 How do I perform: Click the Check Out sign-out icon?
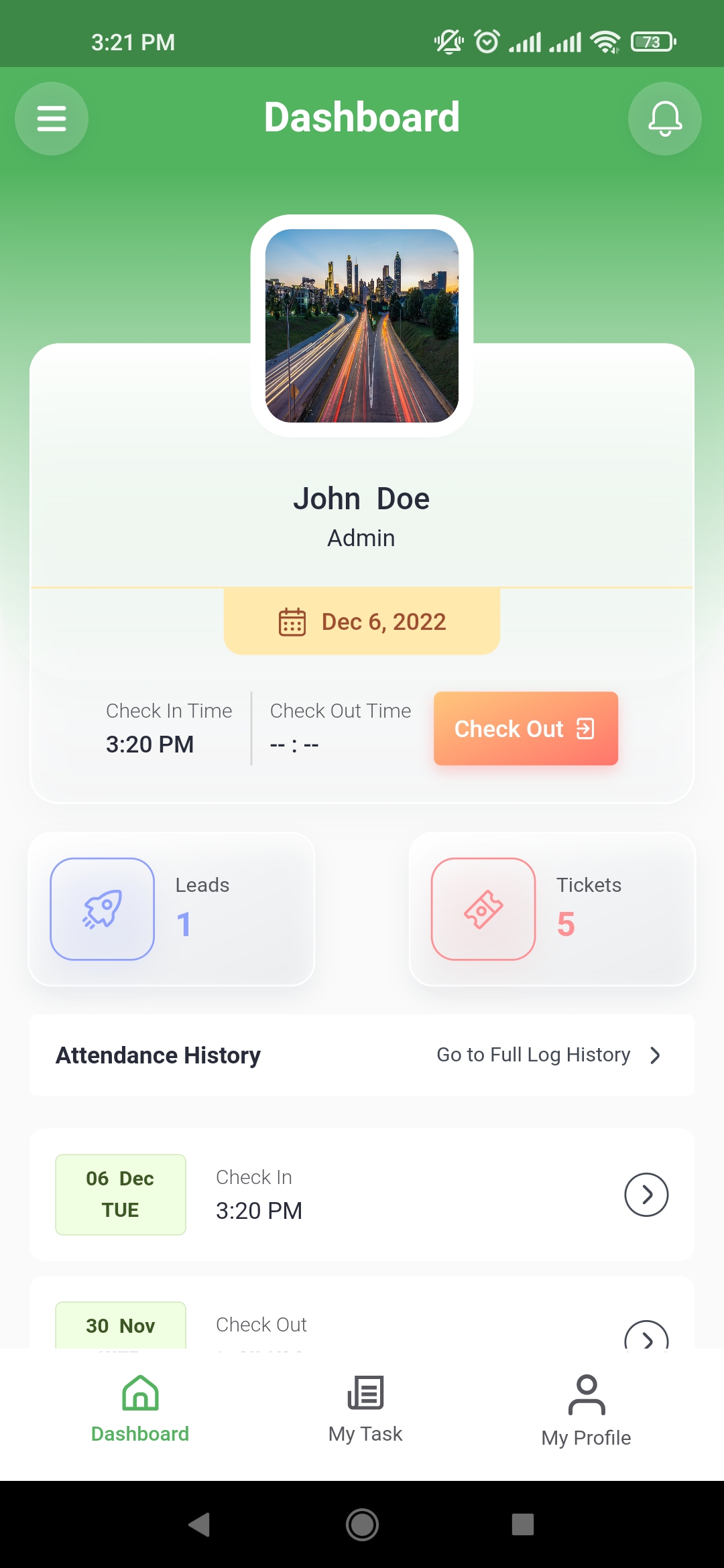585,728
